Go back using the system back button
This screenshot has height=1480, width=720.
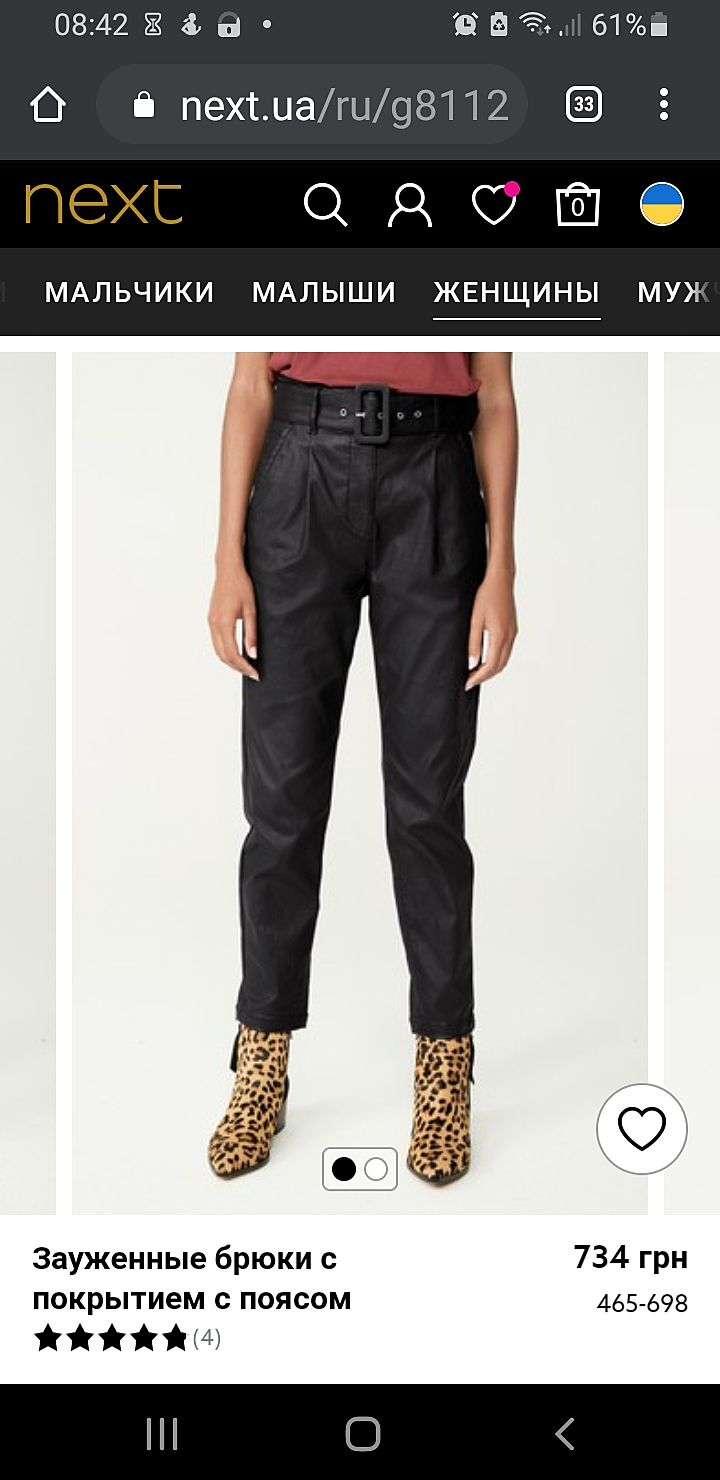click(x=565, y=1433)
